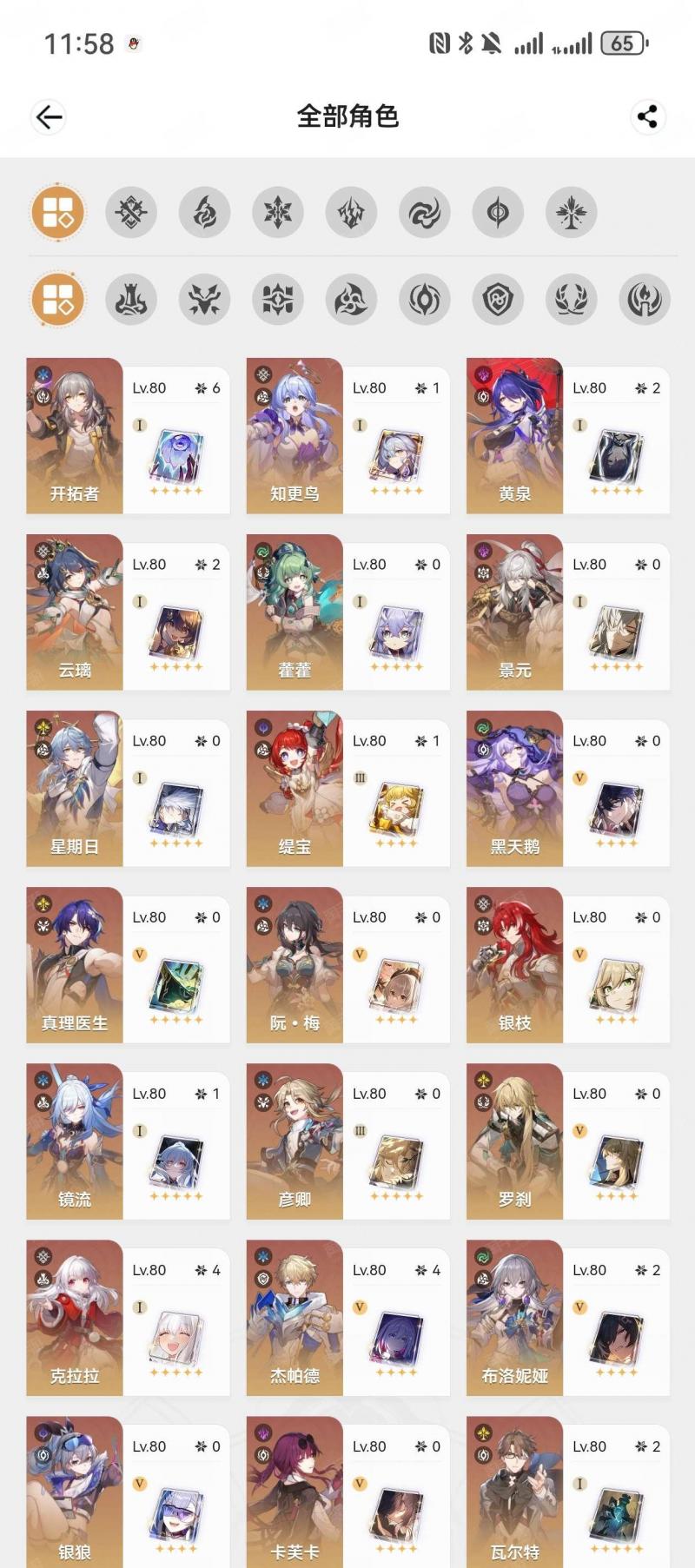View 杰帕德 character details

[348, 1317]
